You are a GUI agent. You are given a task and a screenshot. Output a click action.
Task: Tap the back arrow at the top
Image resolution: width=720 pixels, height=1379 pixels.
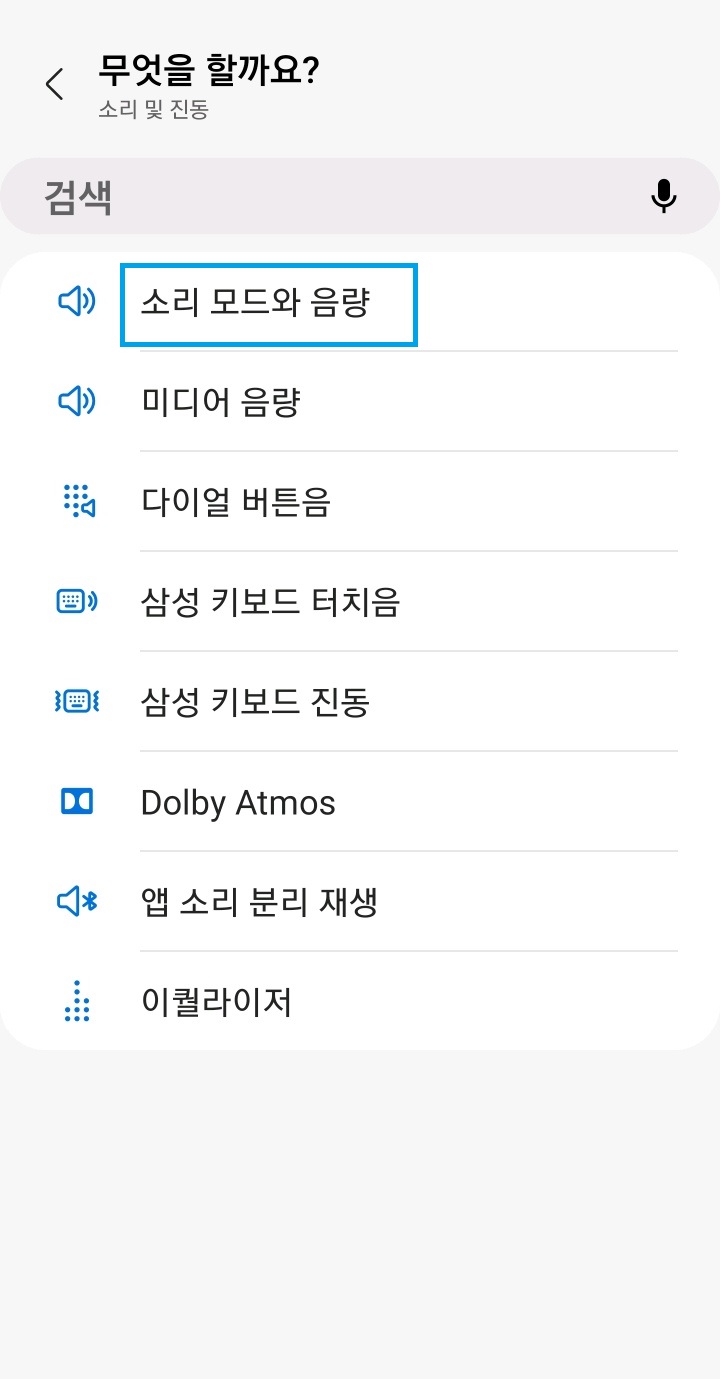coord(53,84)
